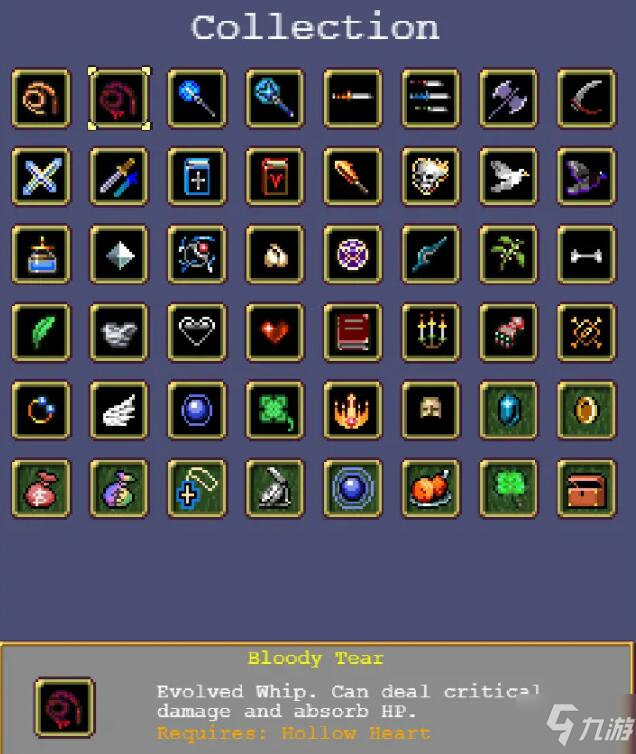
Task: Open the white Wings item tile
Action: 119,410
